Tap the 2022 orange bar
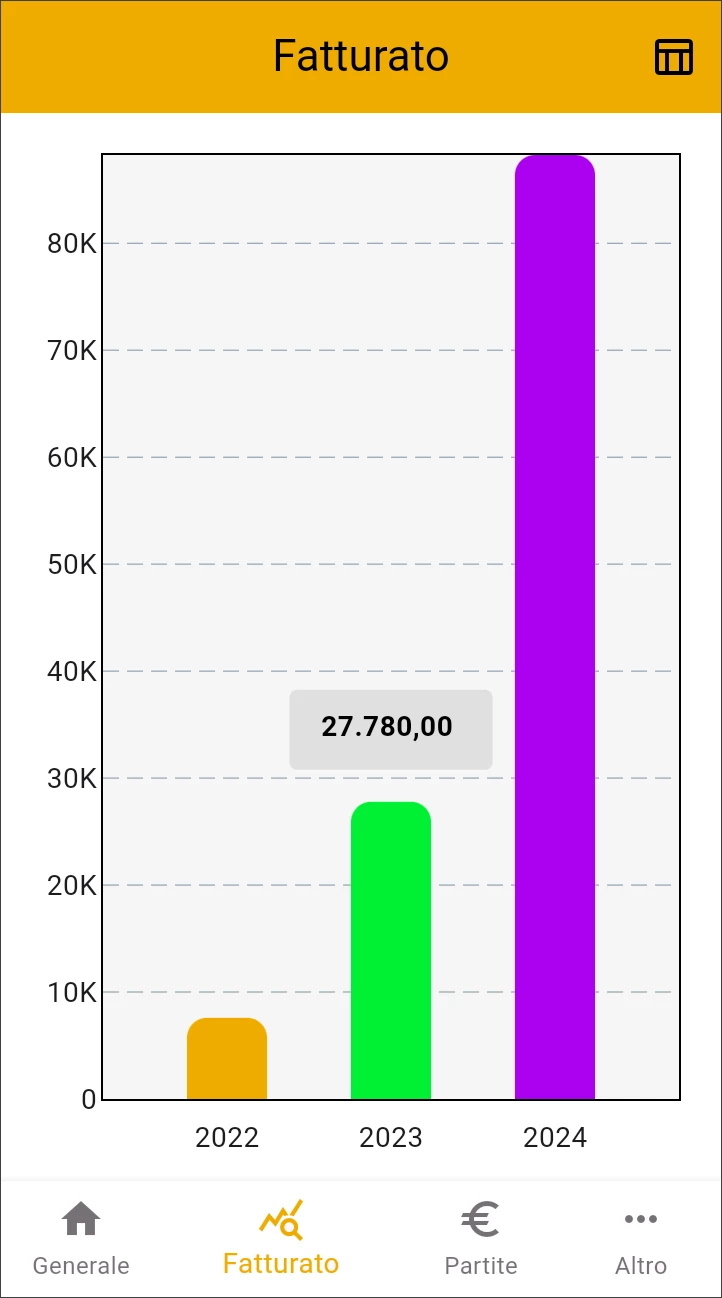 coord(227,1059)
